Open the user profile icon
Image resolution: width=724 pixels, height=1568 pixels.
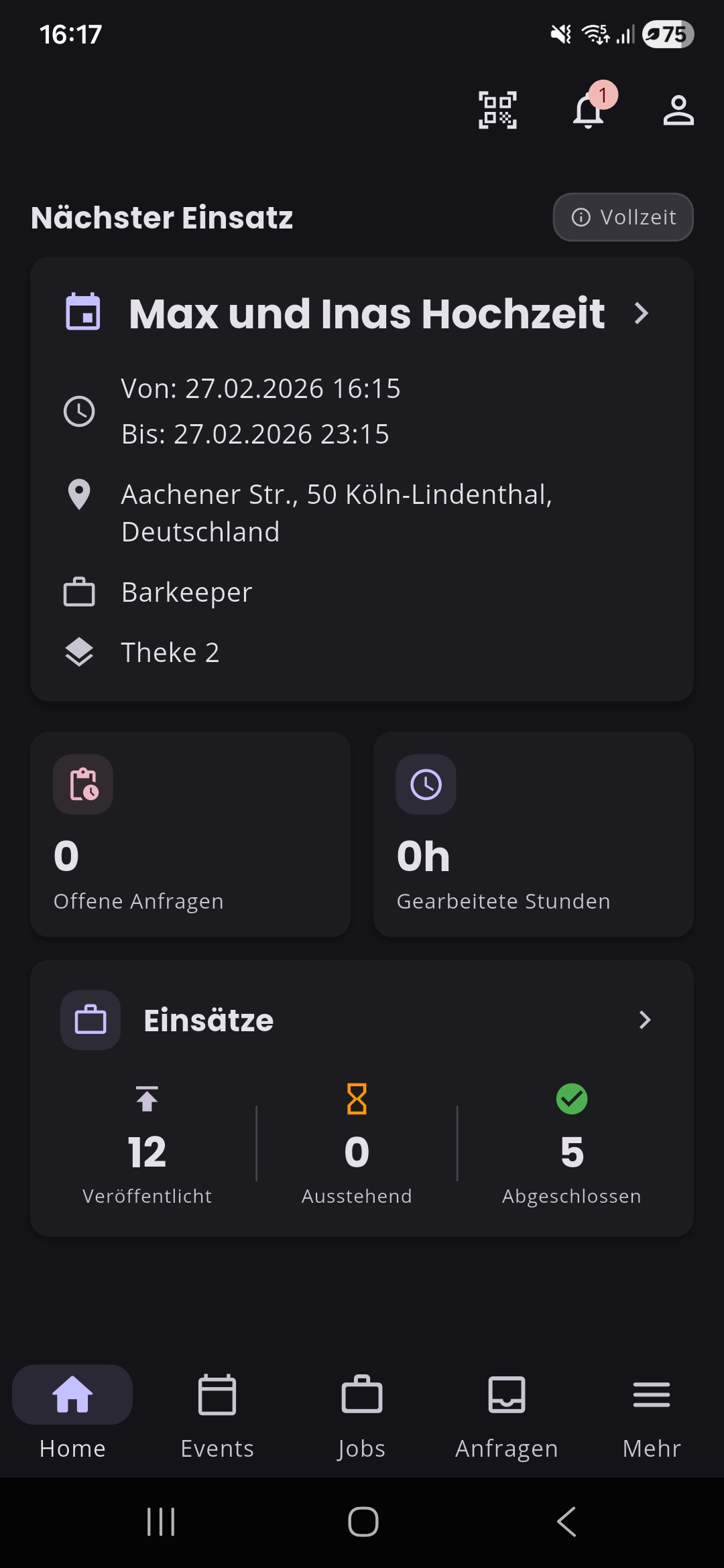coord(678,111)
